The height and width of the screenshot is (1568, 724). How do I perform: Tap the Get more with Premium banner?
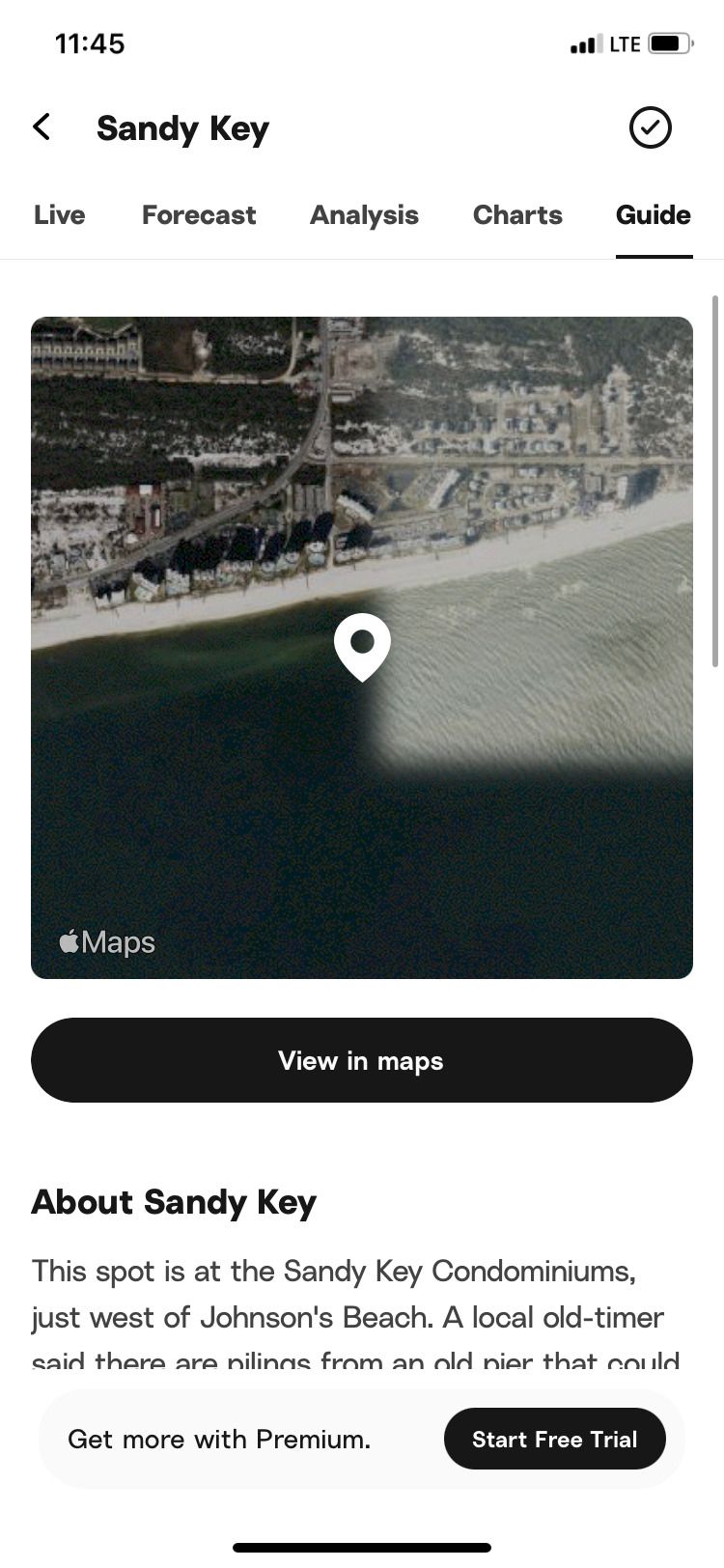(x=219, y=1439)
